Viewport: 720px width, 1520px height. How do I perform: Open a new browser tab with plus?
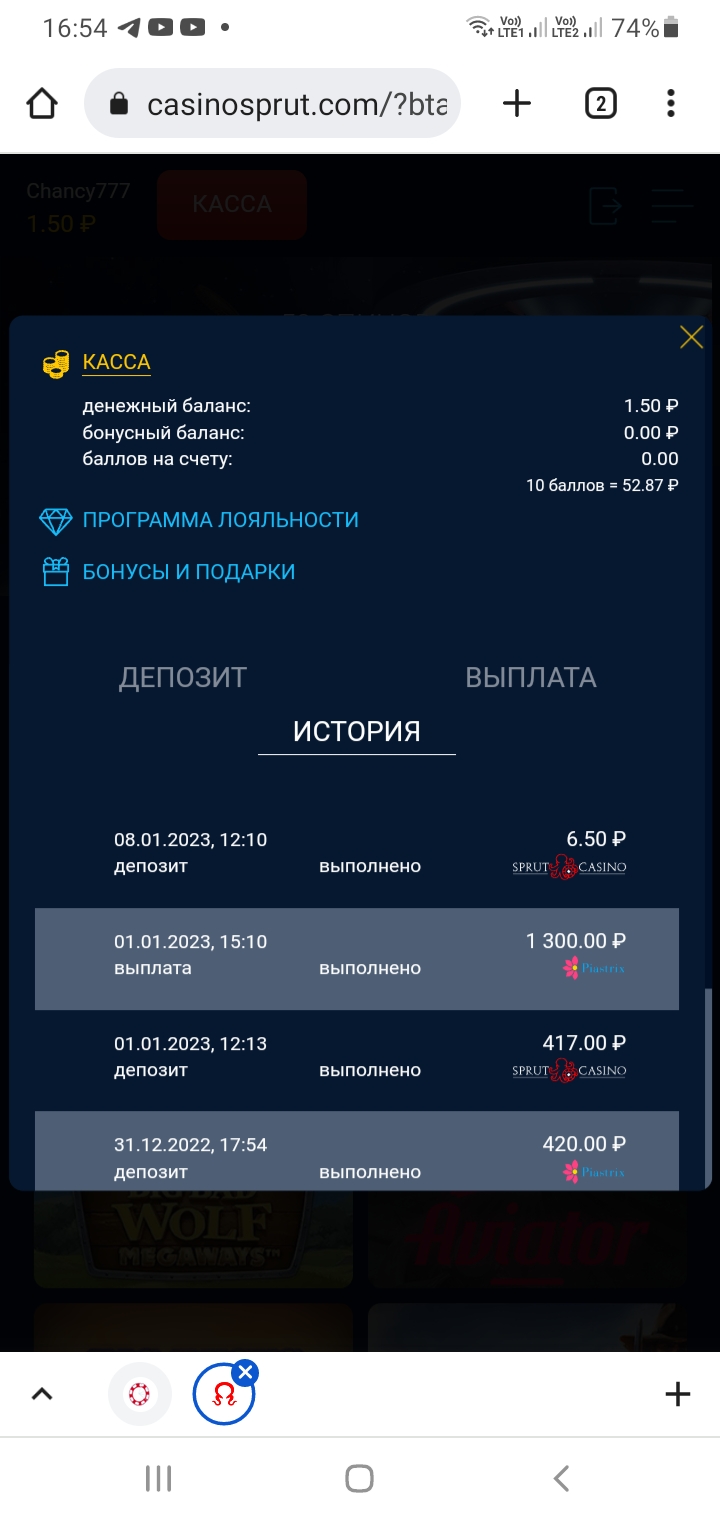[x=516, y=103]
